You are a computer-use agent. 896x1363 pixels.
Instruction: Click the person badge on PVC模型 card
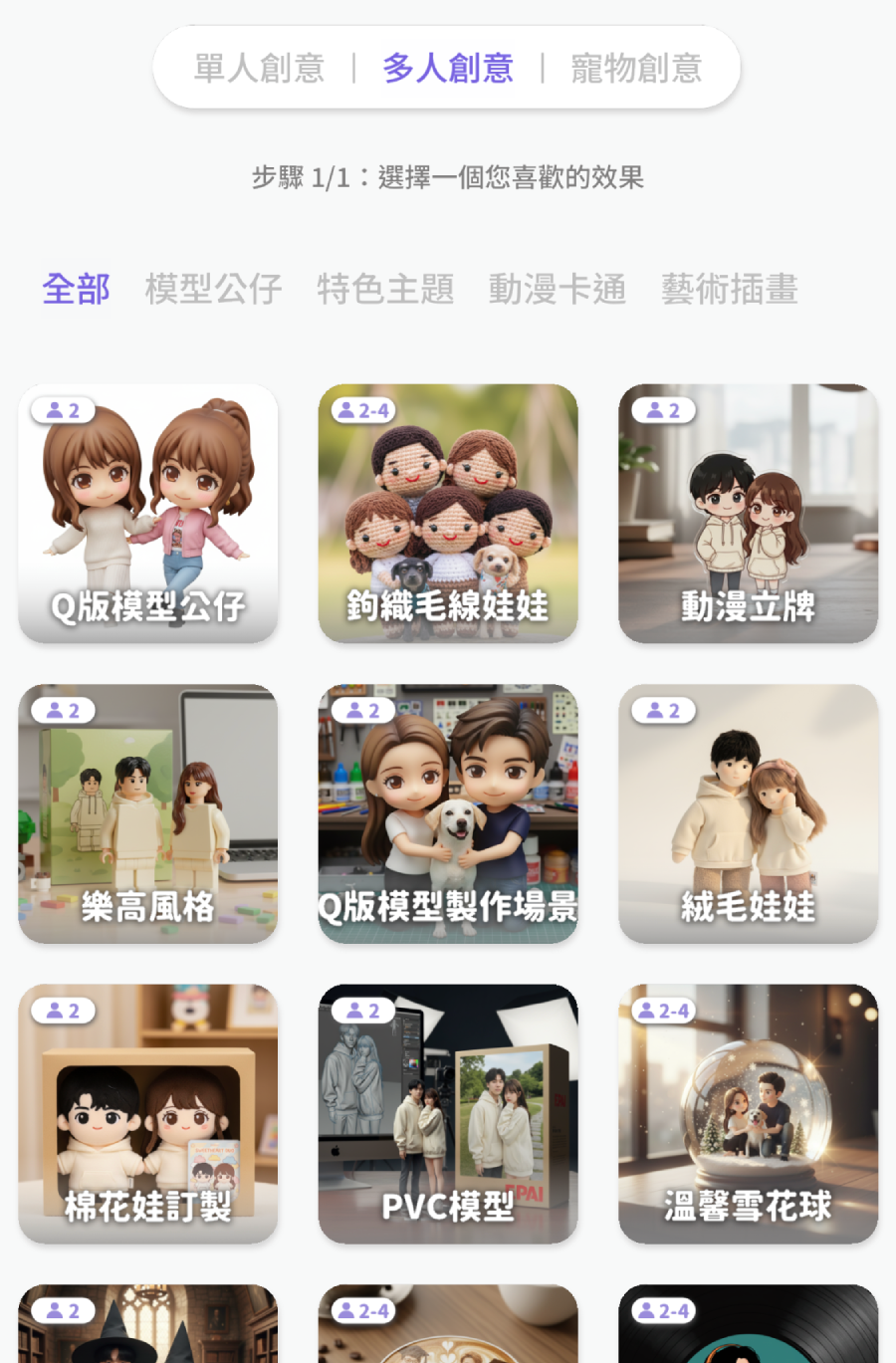point(362,1011)
